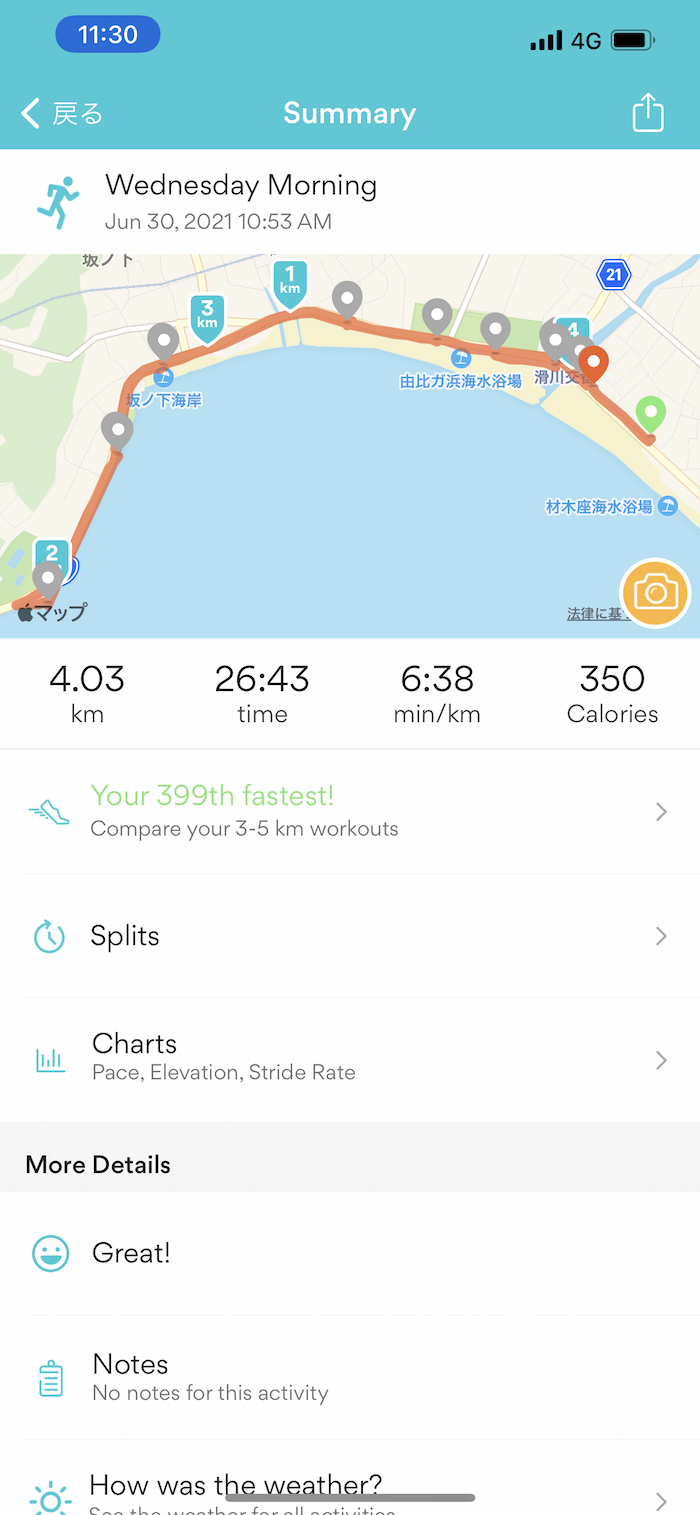
Task: Open How was the weather row
Action: (348, 1490)
